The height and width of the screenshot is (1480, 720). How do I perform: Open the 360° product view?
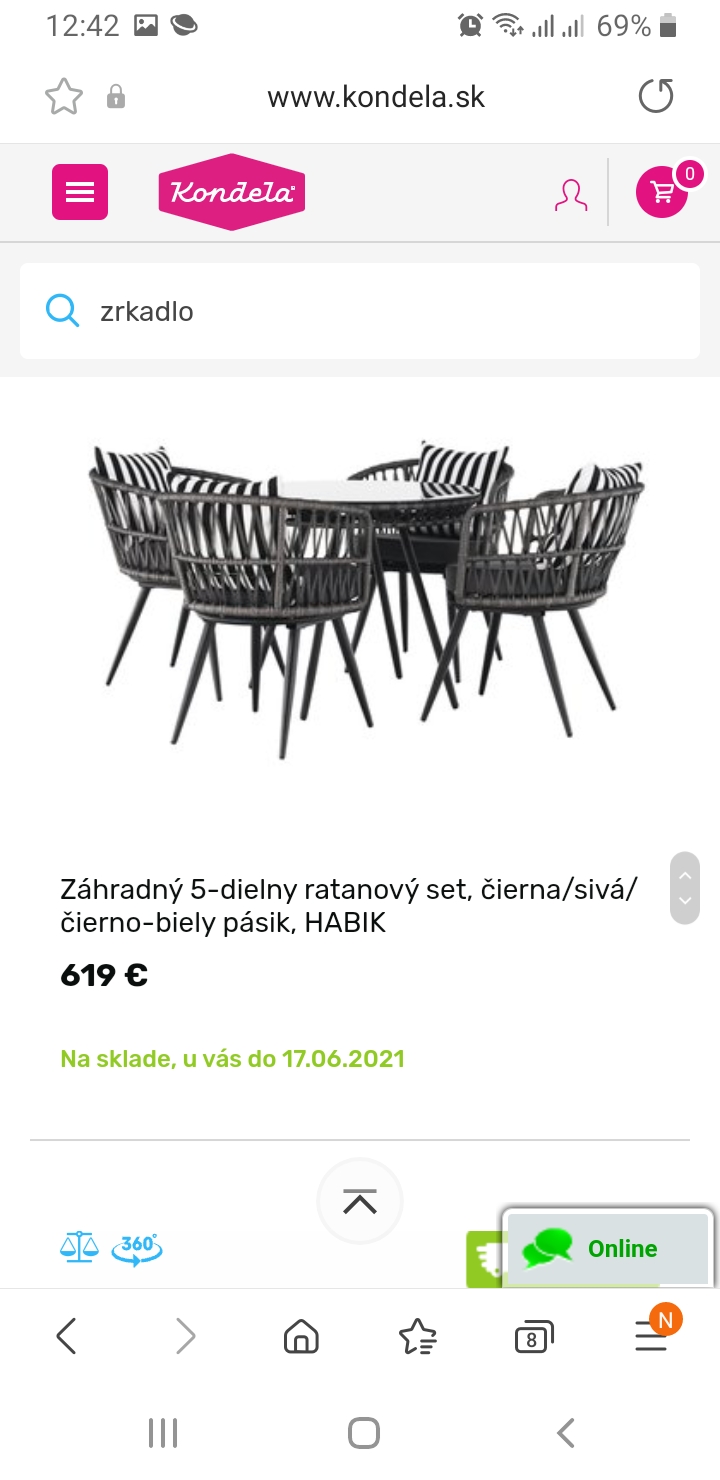coord(137,1248)
